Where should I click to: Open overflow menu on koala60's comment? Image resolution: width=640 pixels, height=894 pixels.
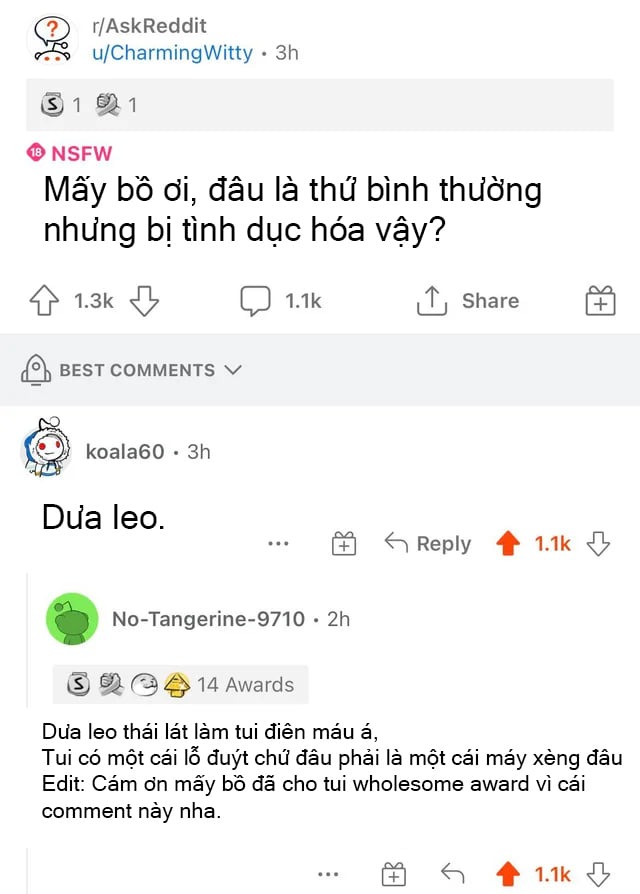point(279,544)
